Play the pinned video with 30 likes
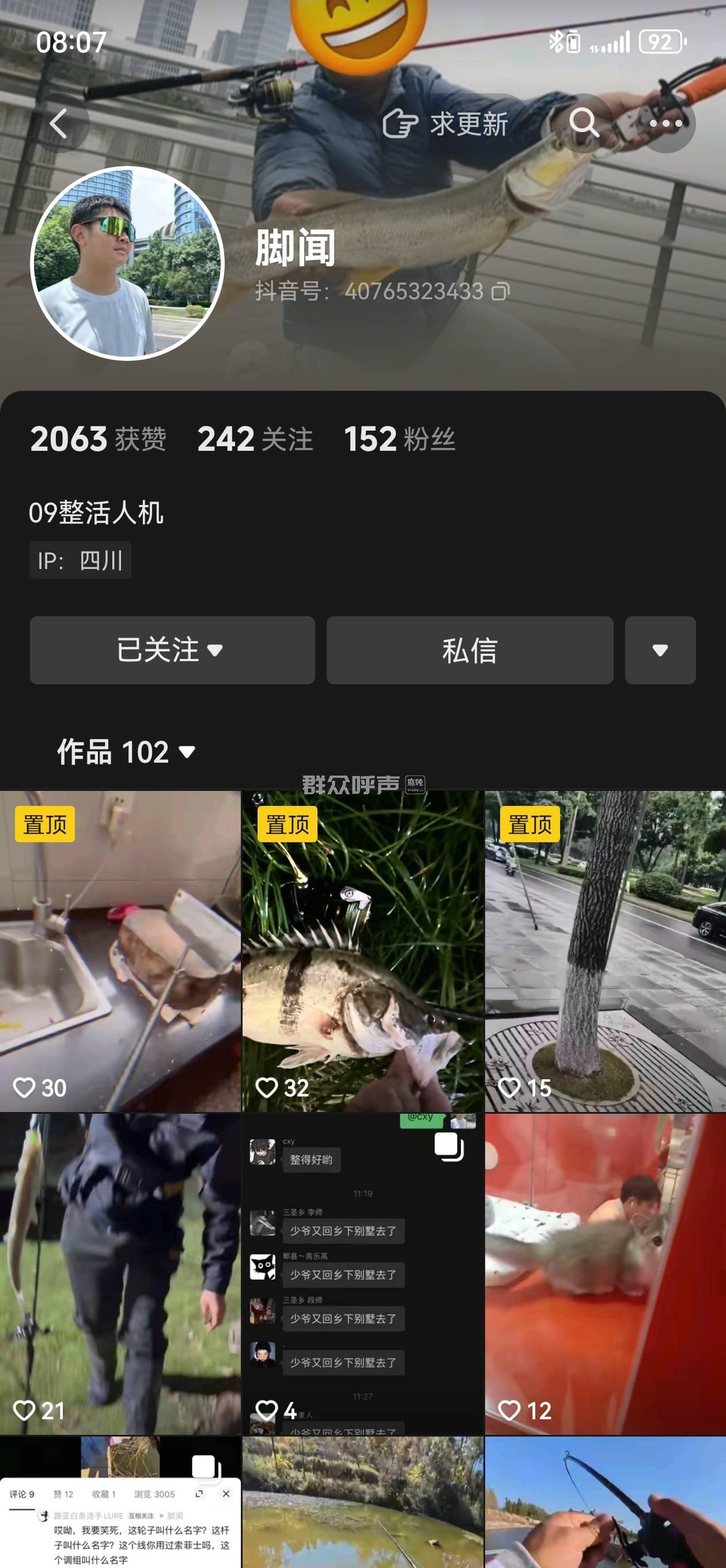This screenshot has height=1568, width=726. click(x=120, y=951)
